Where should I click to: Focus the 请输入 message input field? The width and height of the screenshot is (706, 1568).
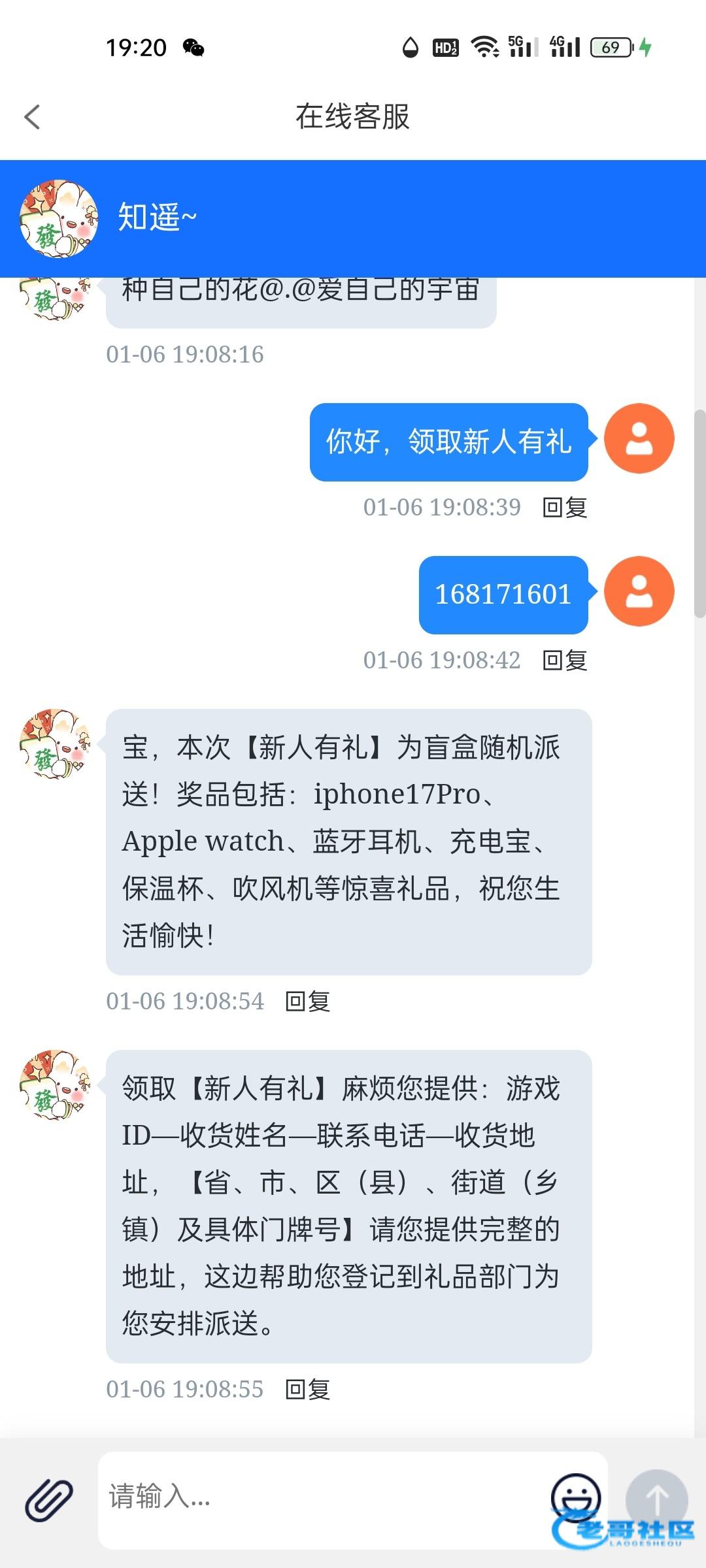point(320,1496)
